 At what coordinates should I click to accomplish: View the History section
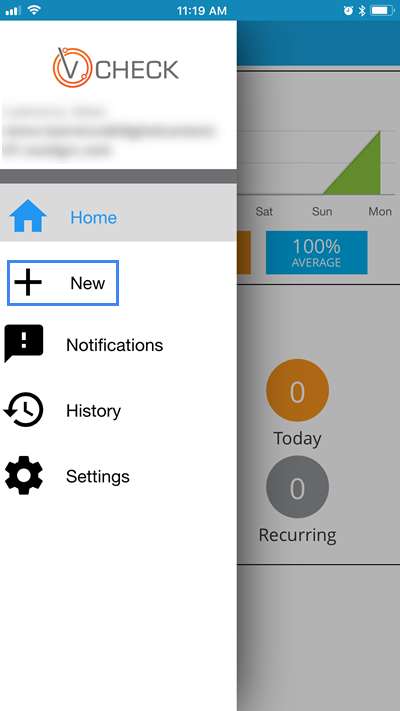pyautogui.click(x=118, y=411)
